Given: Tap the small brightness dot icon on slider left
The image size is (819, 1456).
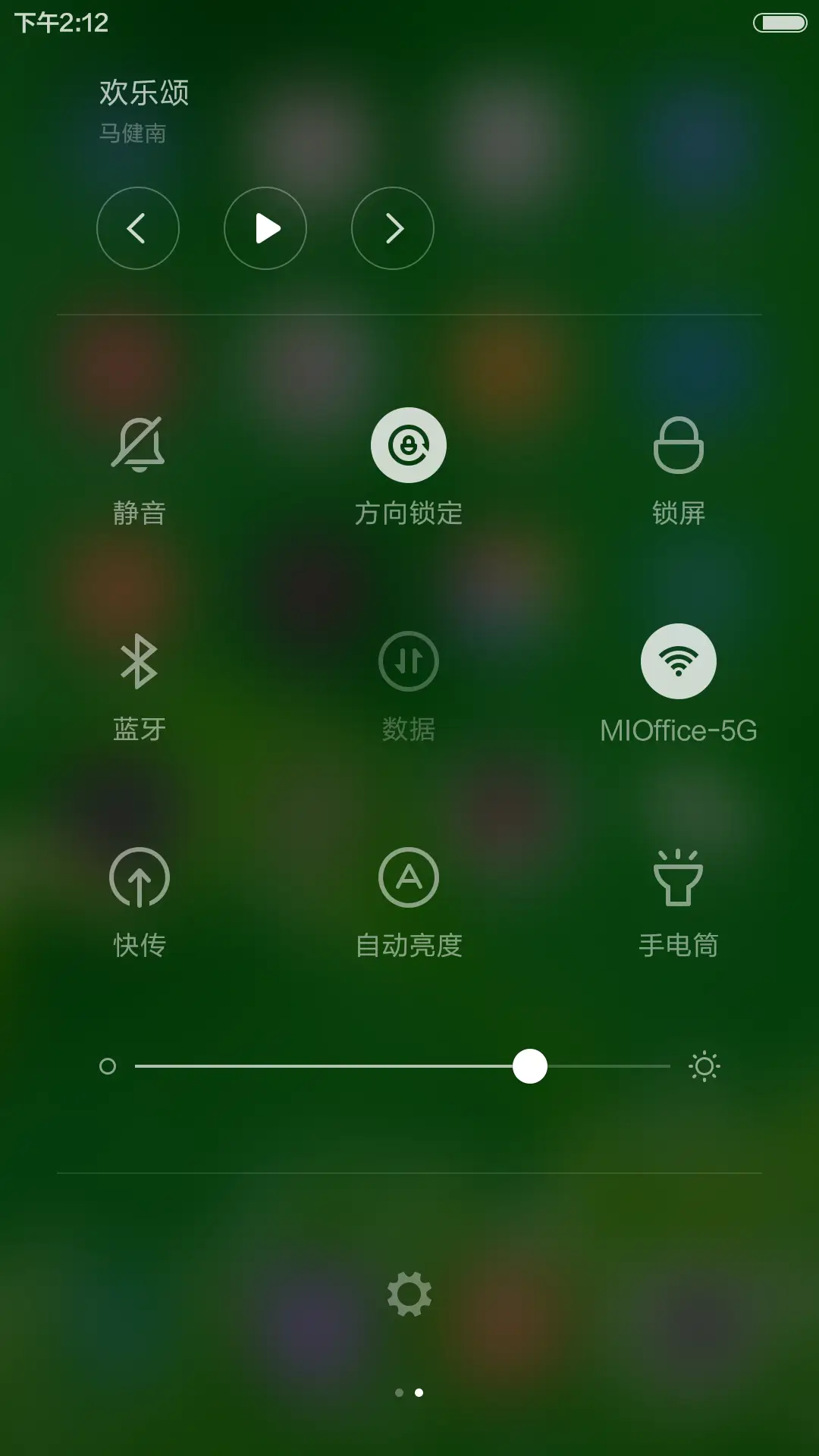Looking at the screenshot, I should coord(108,1067).
